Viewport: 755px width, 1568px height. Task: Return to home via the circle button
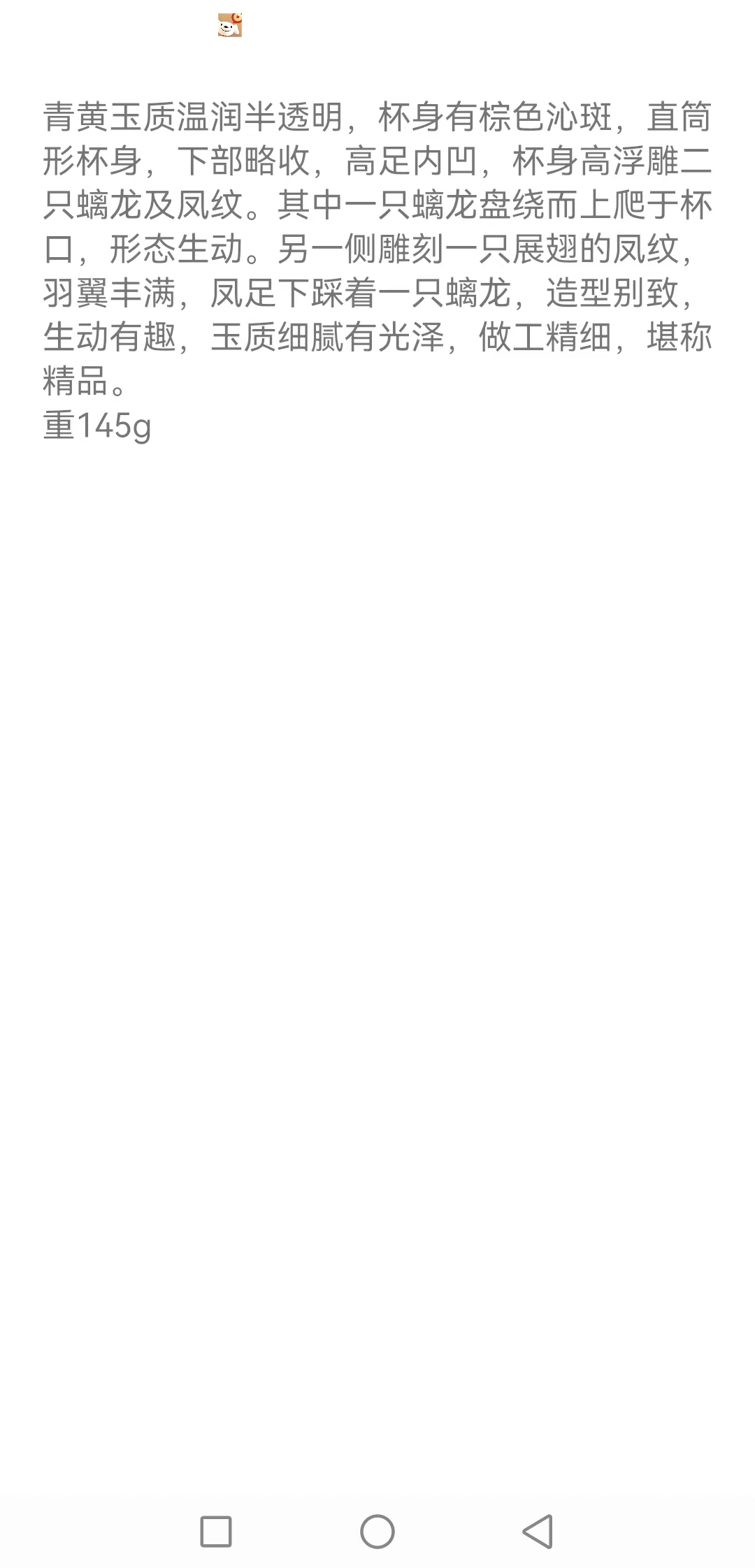pyautogui.click(x=377, y=1532)
